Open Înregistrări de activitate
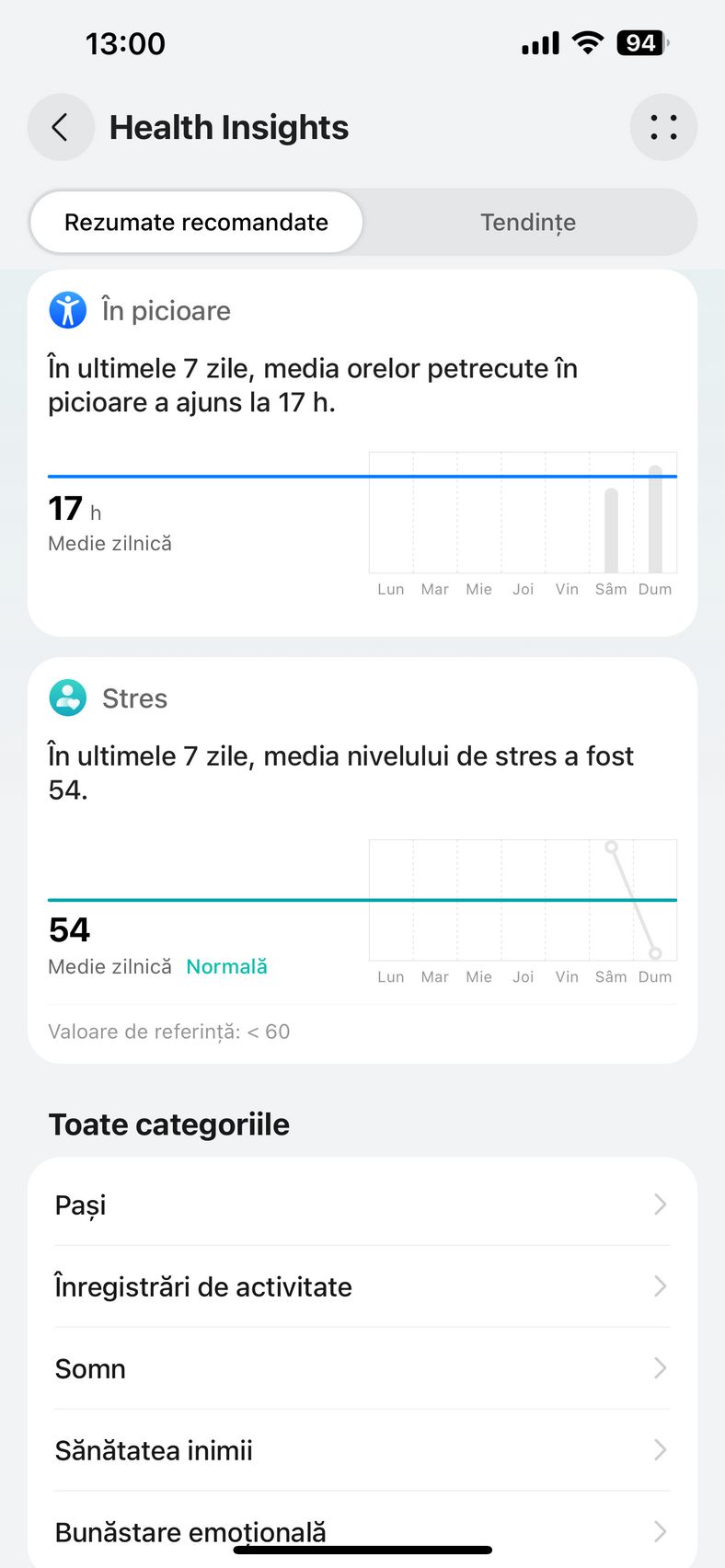This screenshot has height=1568, width=725. (x=362, y=1286)
